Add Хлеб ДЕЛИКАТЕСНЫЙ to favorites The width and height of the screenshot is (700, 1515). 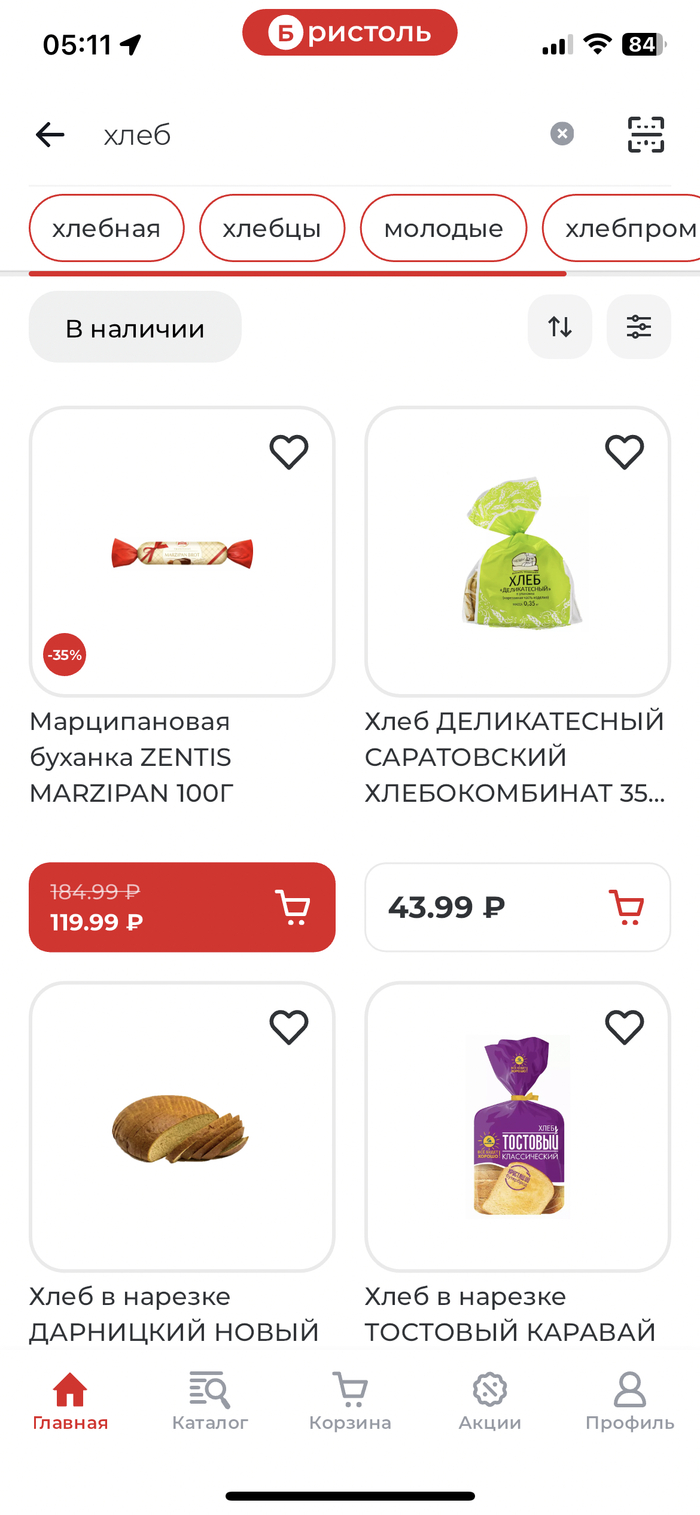coord(625,453)
